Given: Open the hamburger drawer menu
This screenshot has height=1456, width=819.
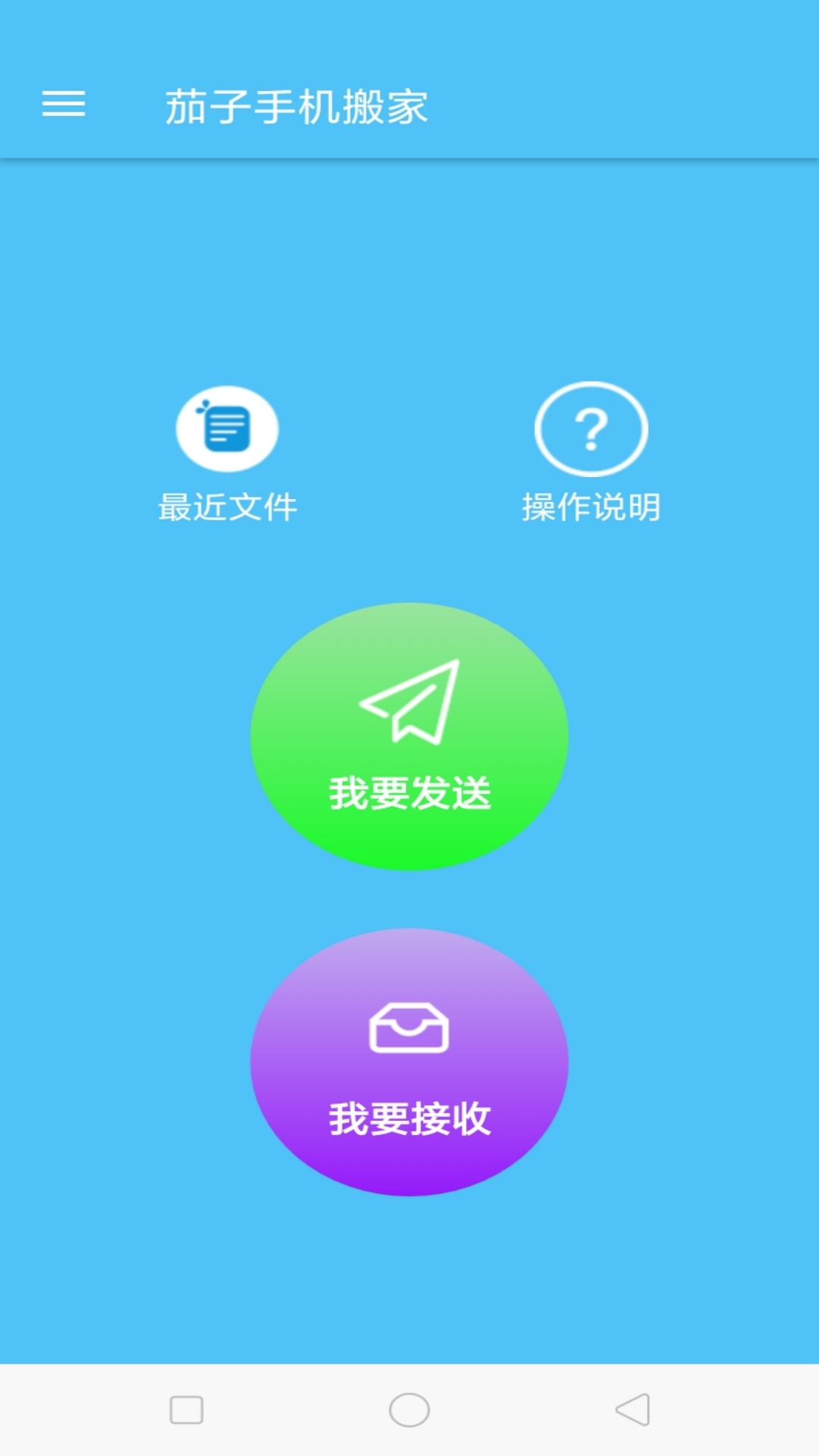Looking at the screenshot, I should tap(64, 104).
